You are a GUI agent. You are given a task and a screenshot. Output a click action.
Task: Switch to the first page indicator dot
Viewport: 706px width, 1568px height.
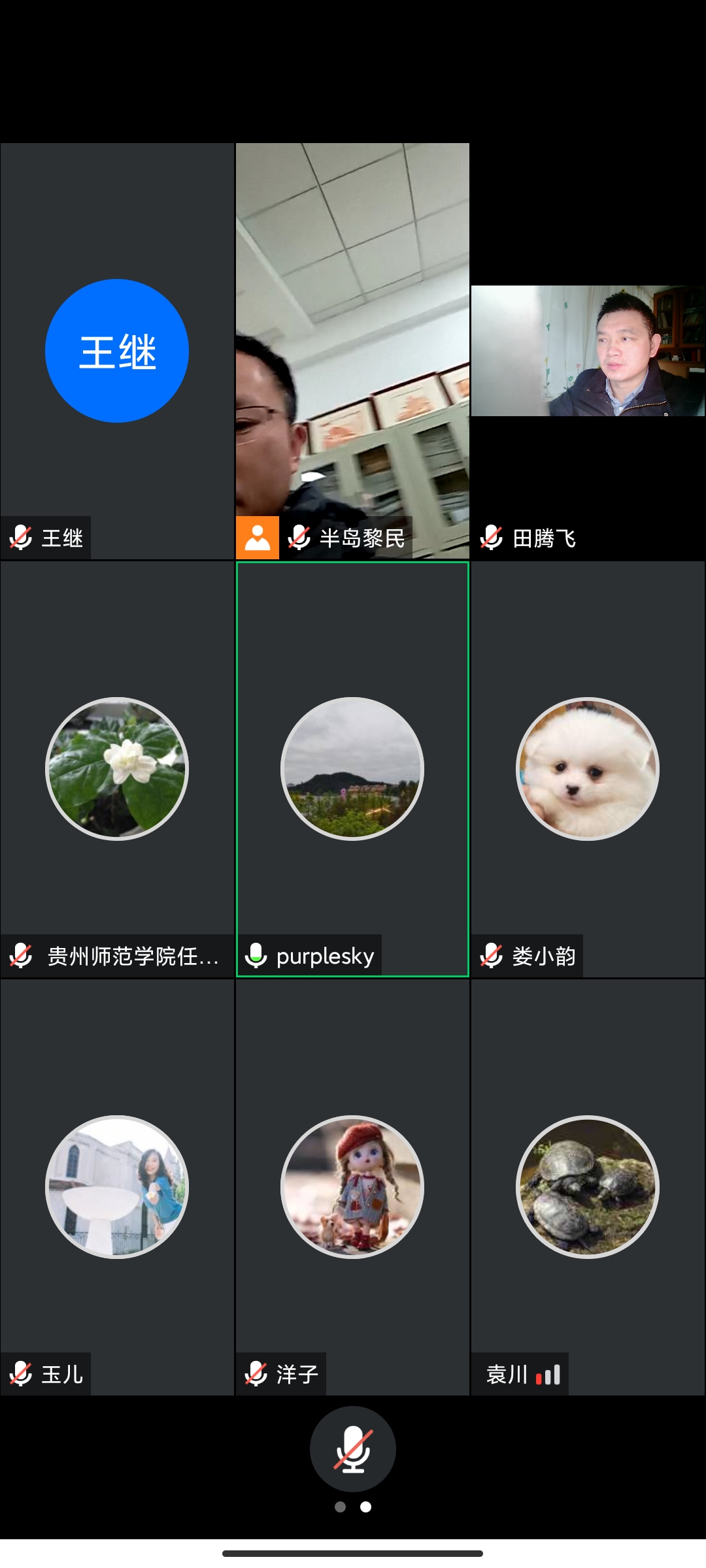tap(340, 1507)
